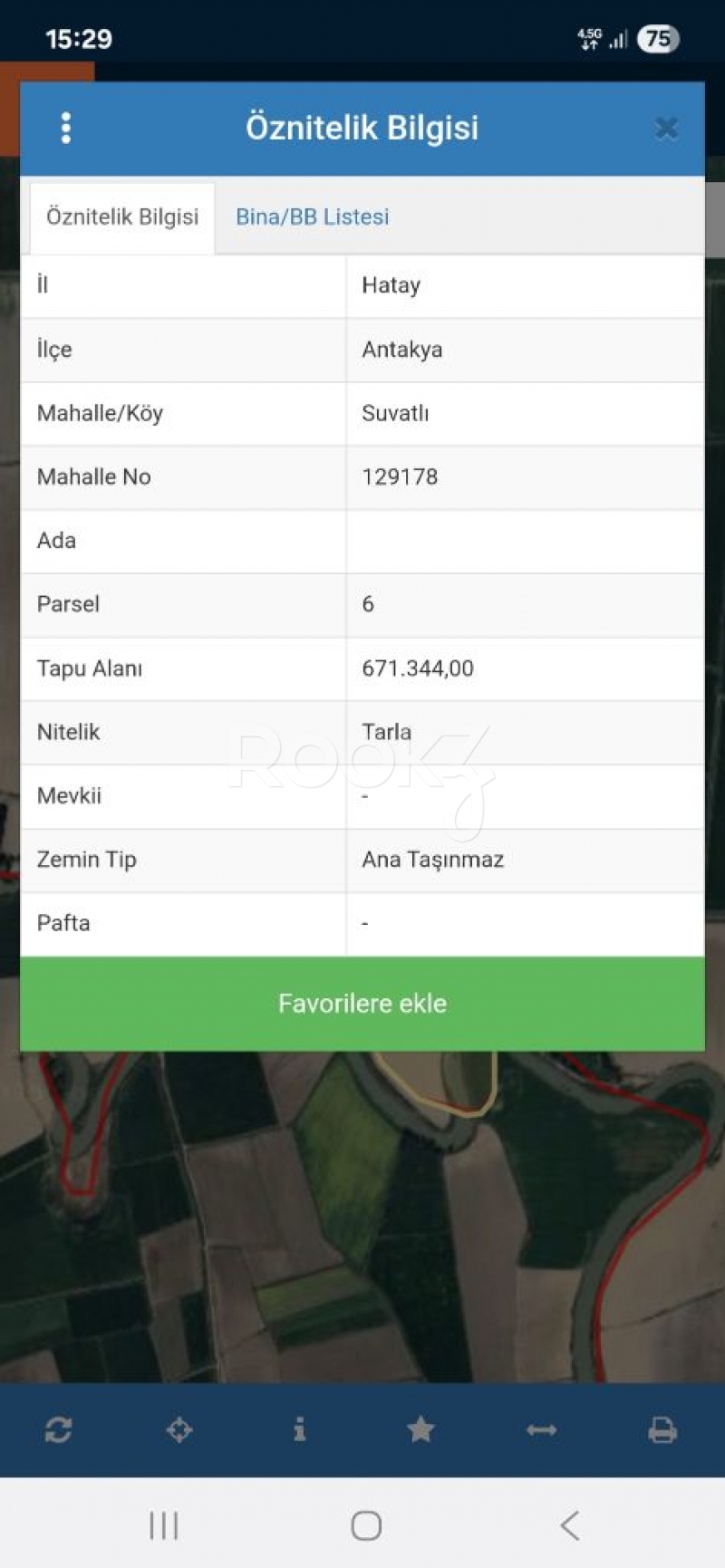Open the three-dot overflow menu
This screenshot has height=1568, width=725.
click(65, 128)
